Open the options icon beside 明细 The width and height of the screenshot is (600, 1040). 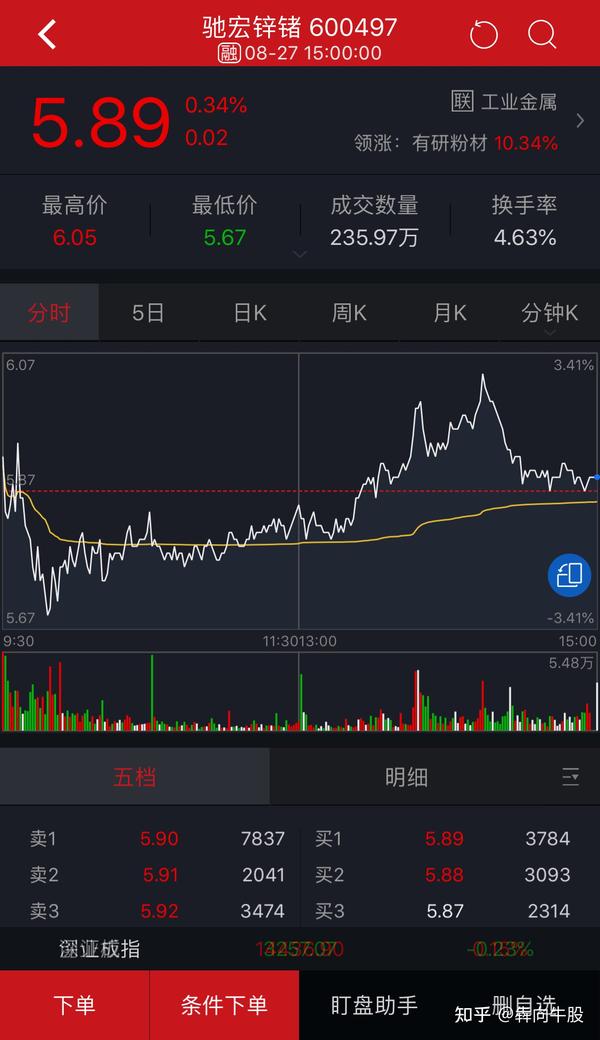pyautogui.click(x=571, y=777)
